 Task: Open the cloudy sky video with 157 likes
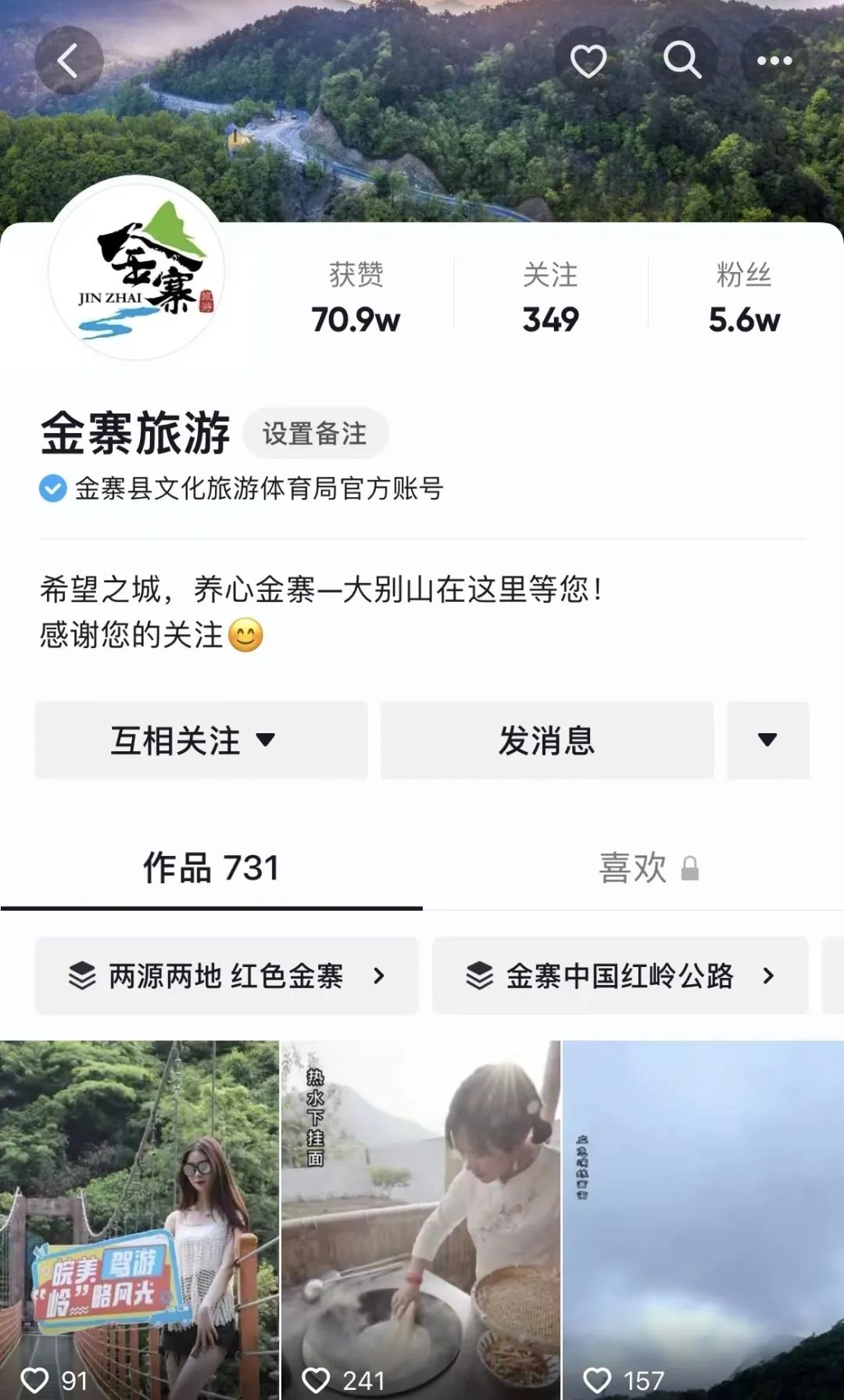tap(703, 1219)
